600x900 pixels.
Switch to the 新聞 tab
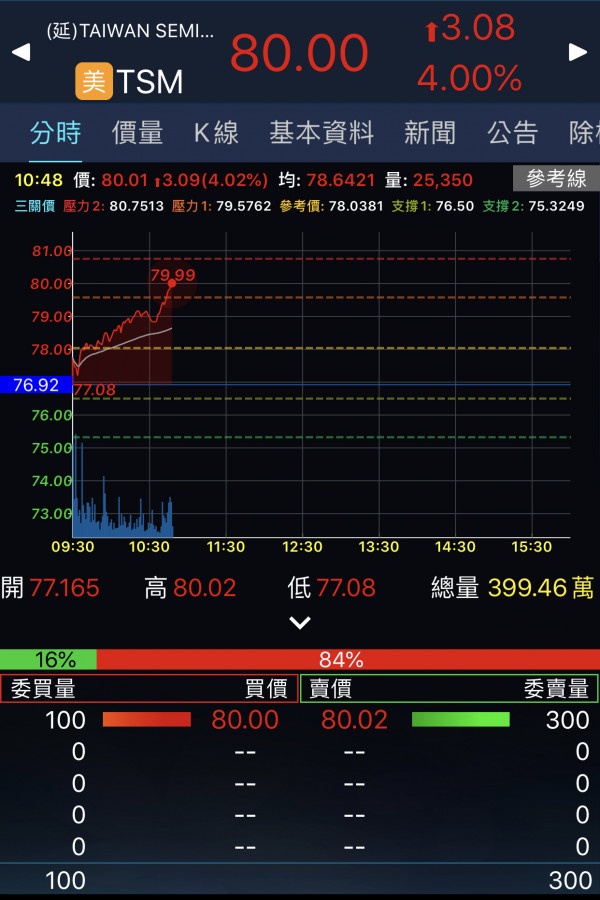(430, 132)
